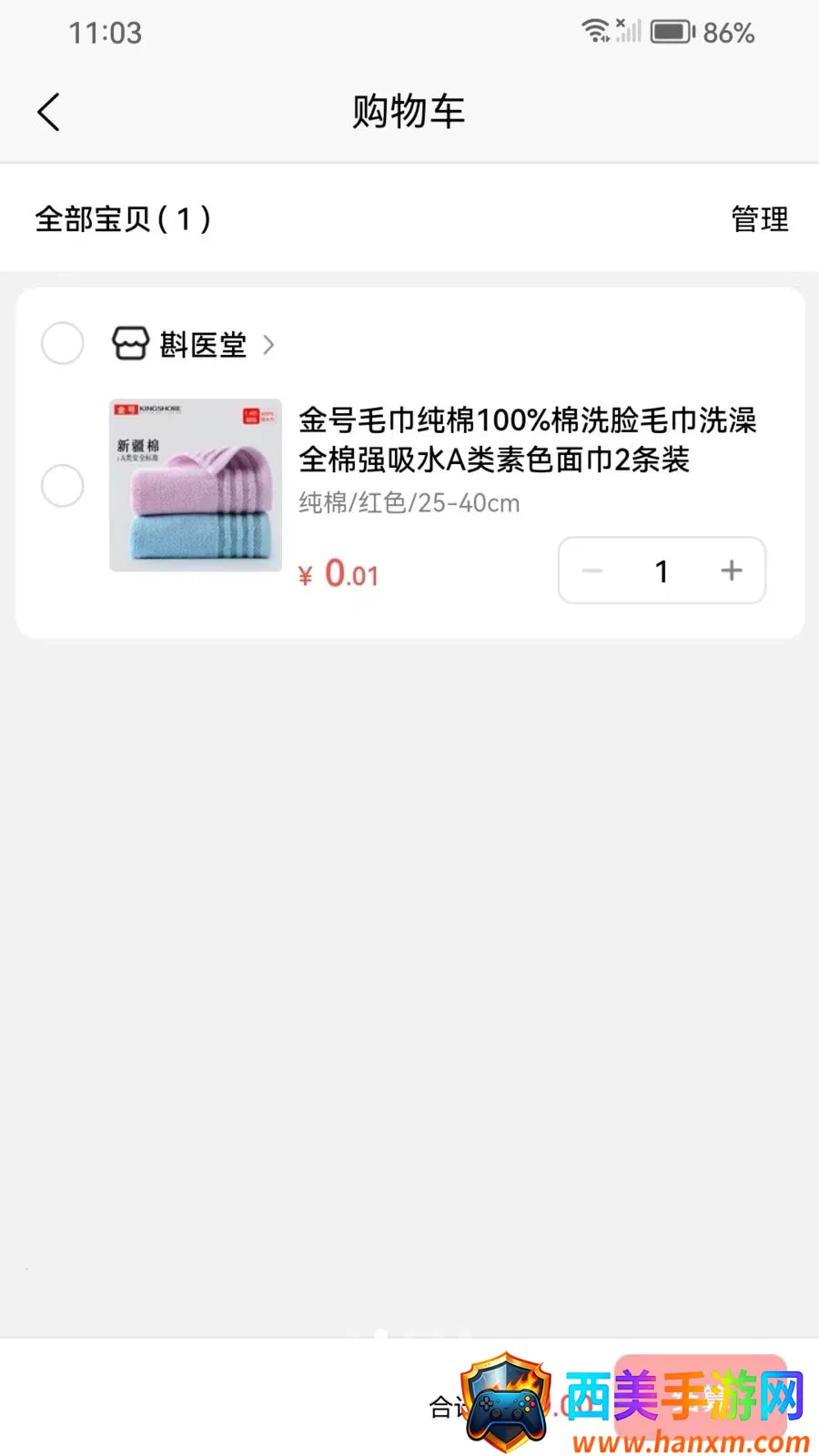This screenshot has height=1456, width=819.
Task: Increase towel quantity with plus button
Action: click(732, 571)
